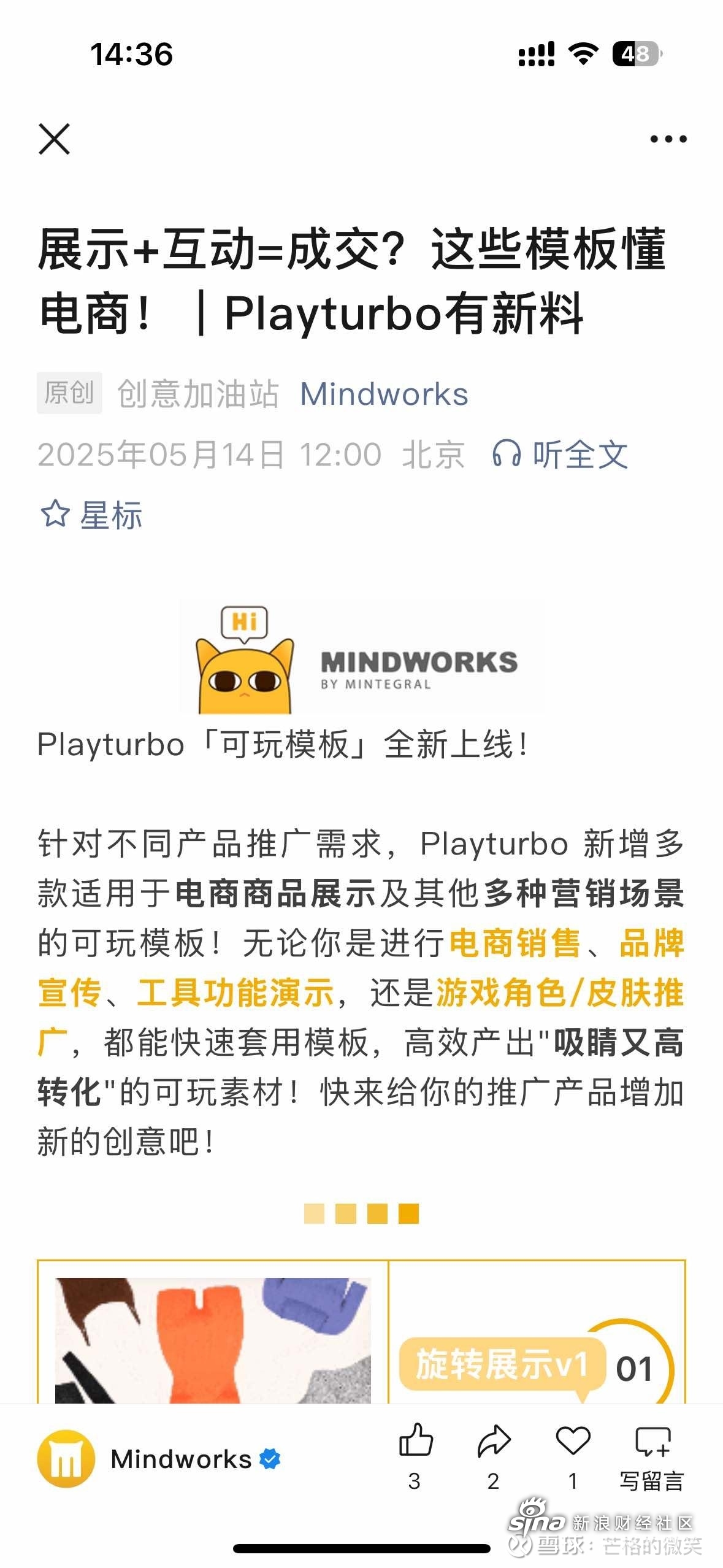The image size is (723, 1568).
Task: Listen to the full article audio
Action: pos(560,455)
